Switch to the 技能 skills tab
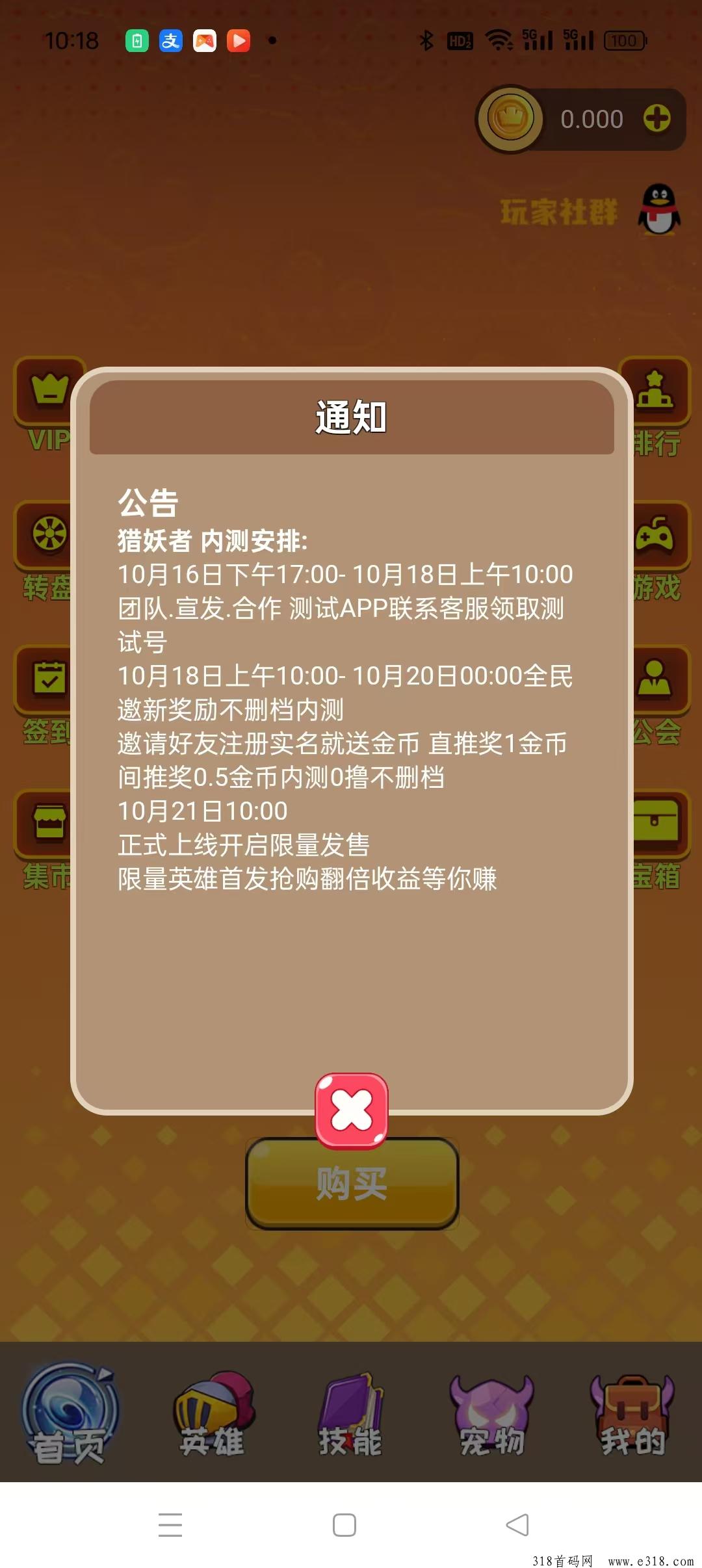This screenshot has width=702, height=1568. tap(351, 1415)
